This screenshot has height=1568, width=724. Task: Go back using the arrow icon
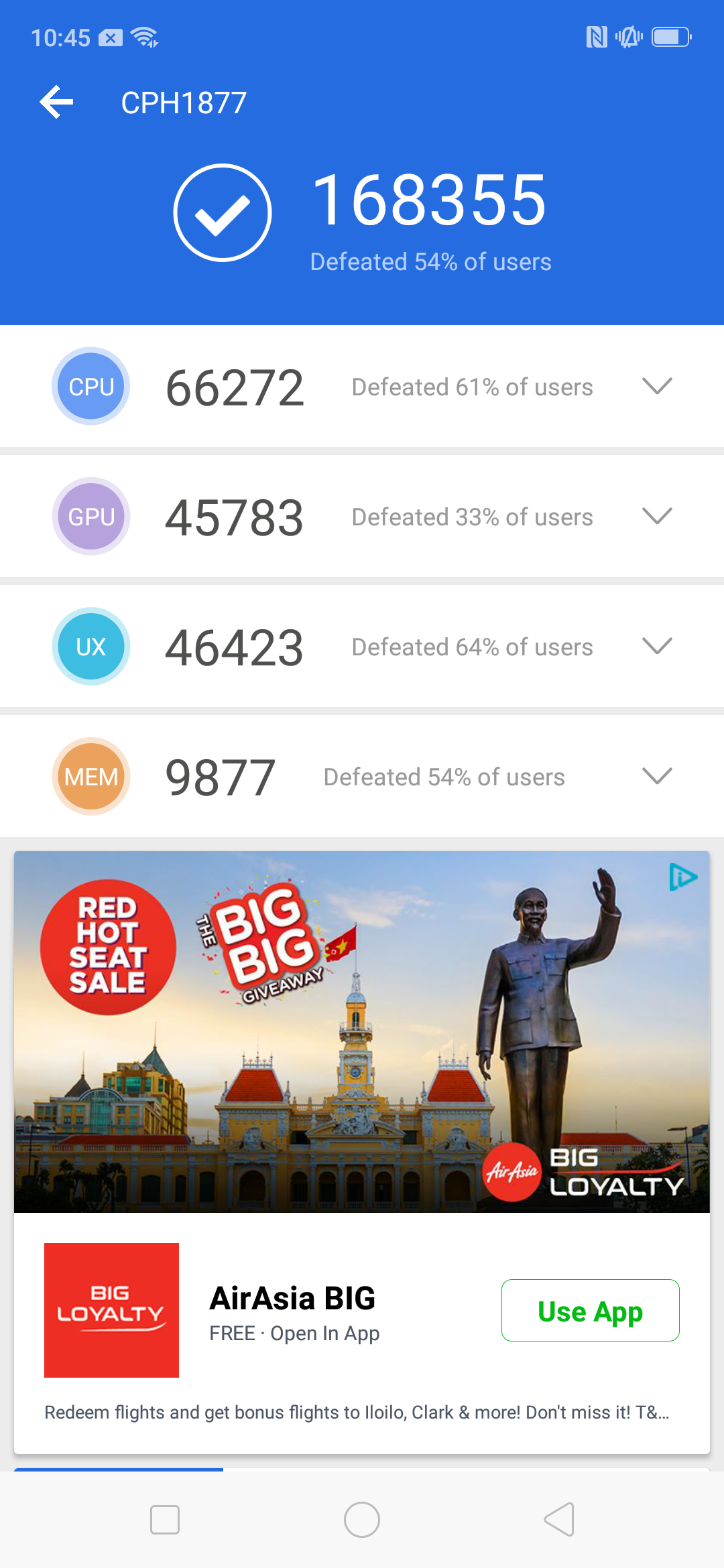pyautogui.click(x=56, y=103)
